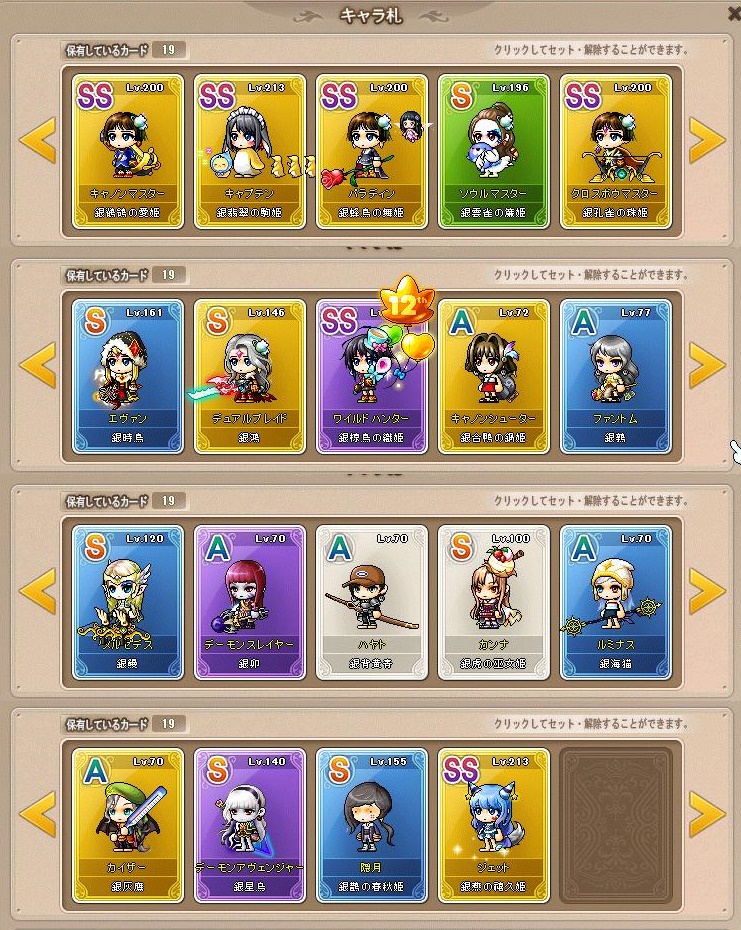Select the キャノンマスター character card

pyautogui.click(x=128, y=151)
